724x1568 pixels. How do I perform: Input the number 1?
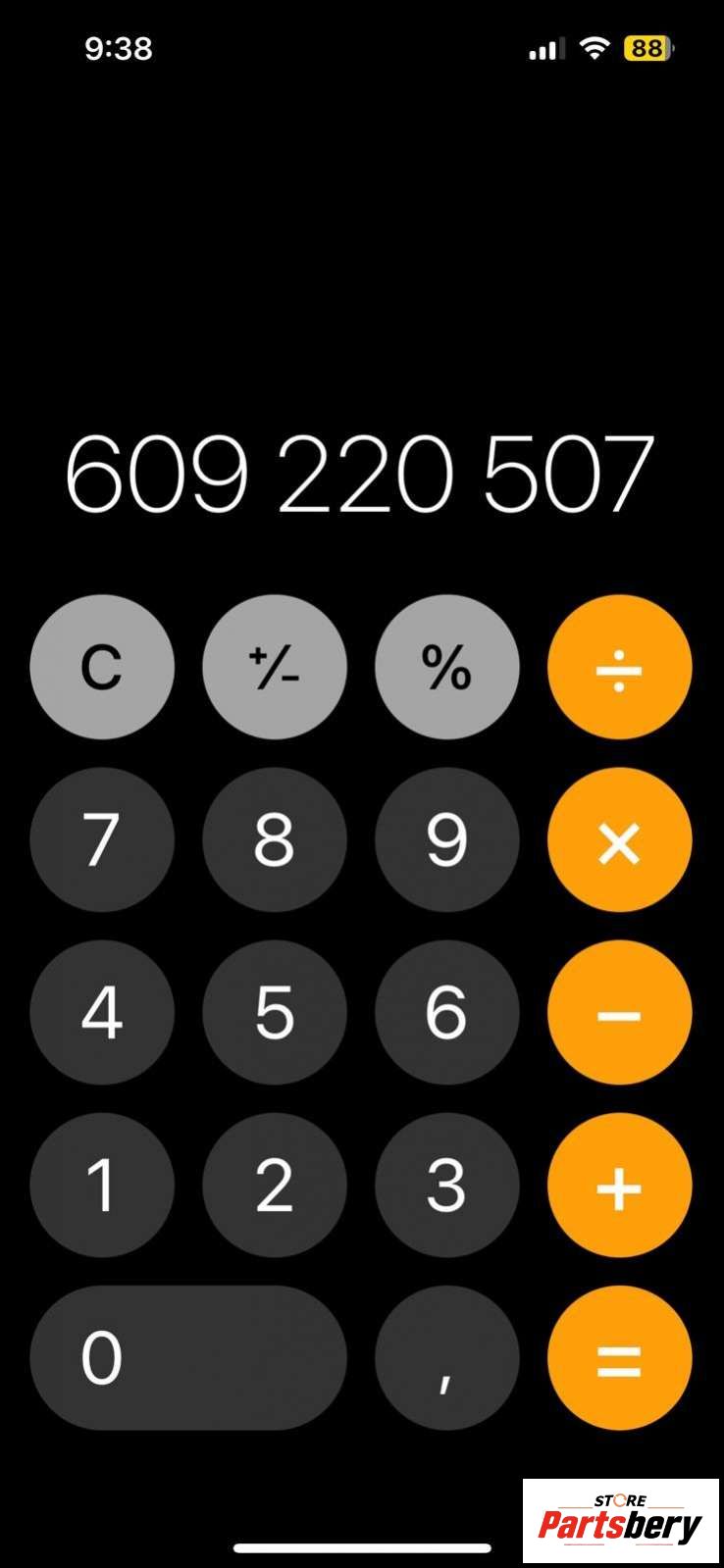102,1186
